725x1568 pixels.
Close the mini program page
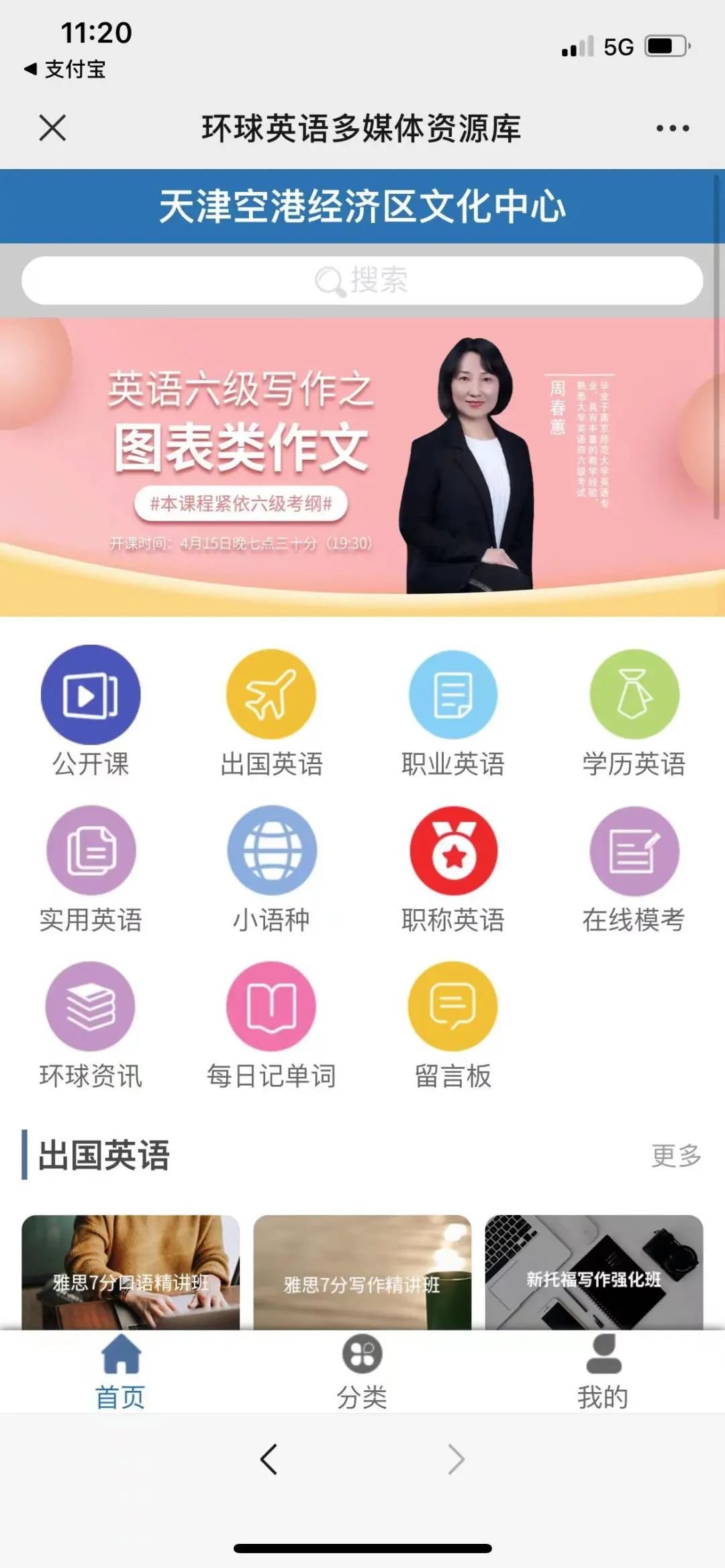point(52,127)
